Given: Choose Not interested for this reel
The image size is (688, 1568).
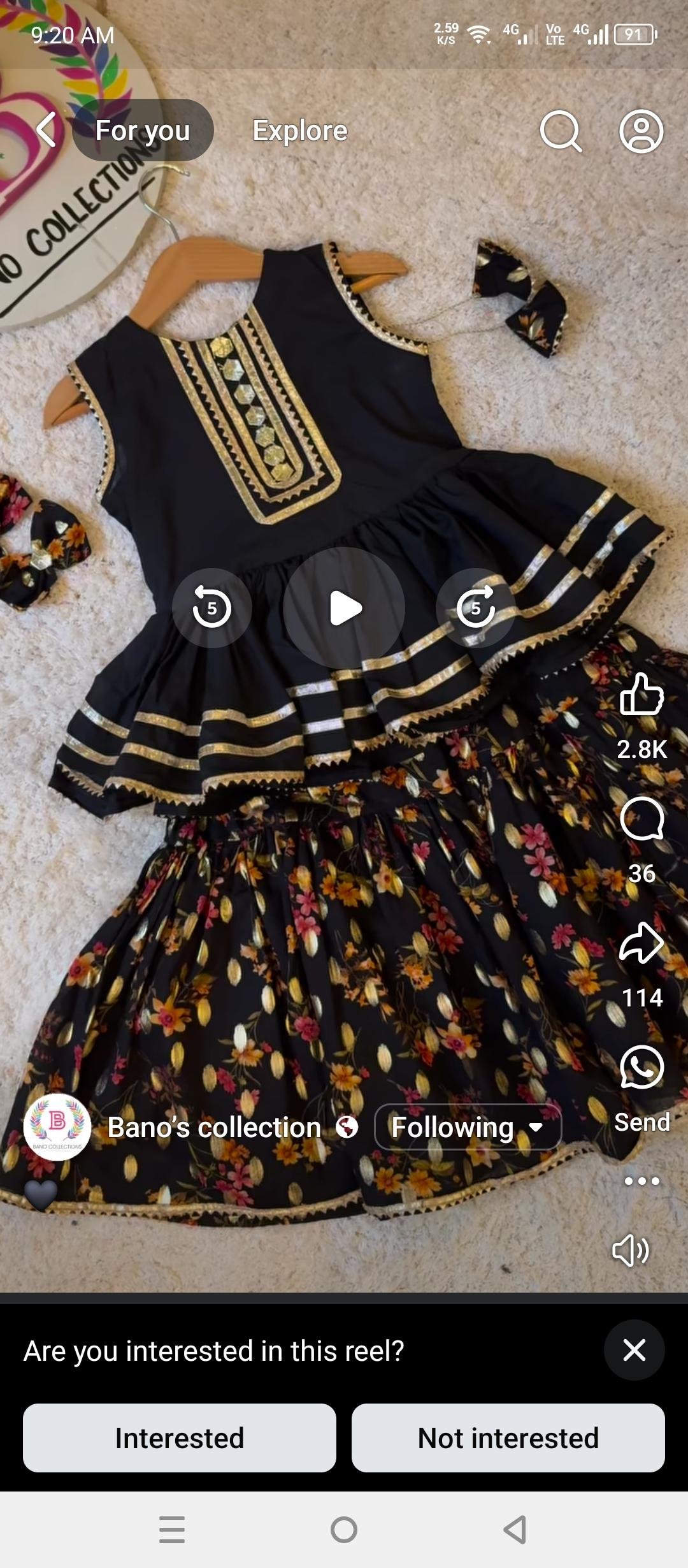Looking at the screenshot, I should coord(508,1438).
